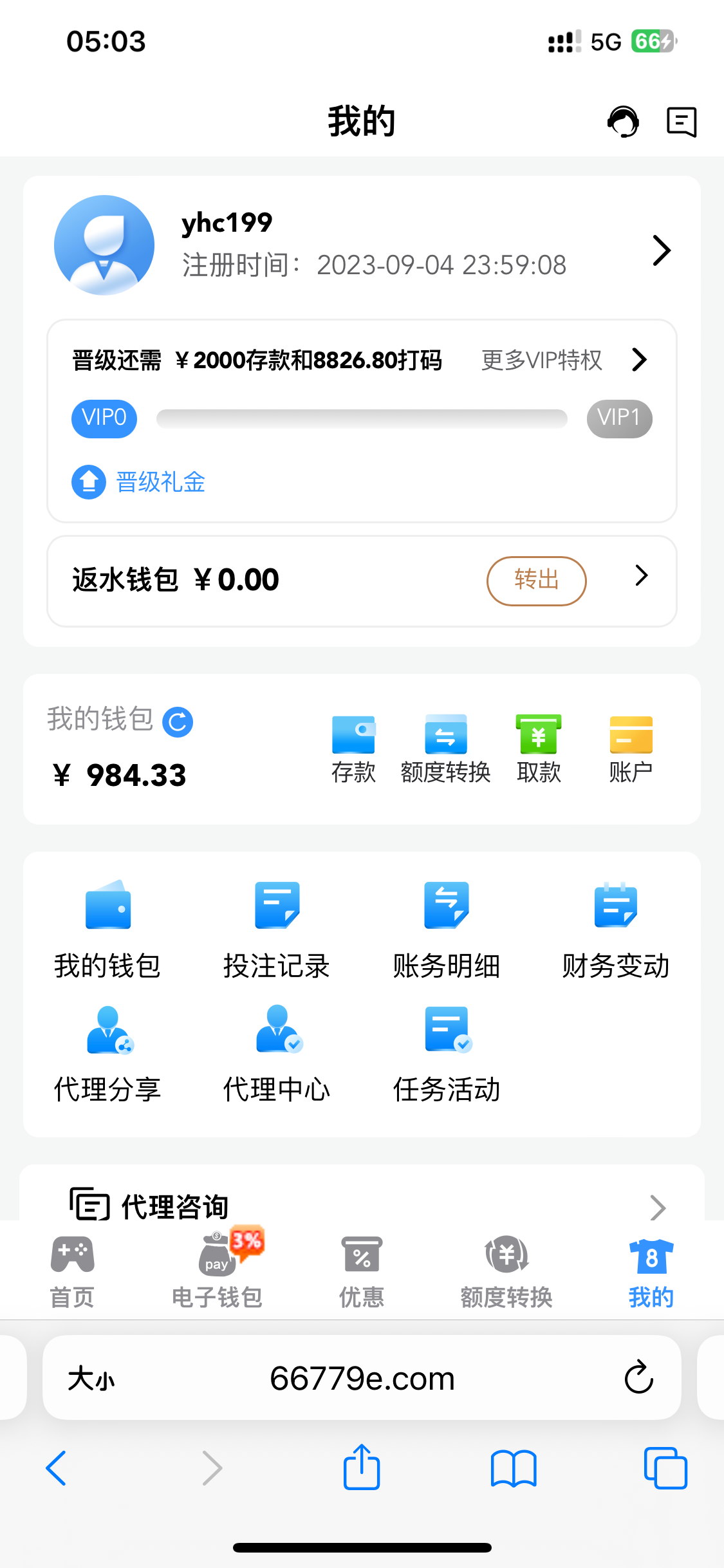724x1568 pixels.
Task: Open 晋级礼金 promotion bonus
Action: pos(139,482)
